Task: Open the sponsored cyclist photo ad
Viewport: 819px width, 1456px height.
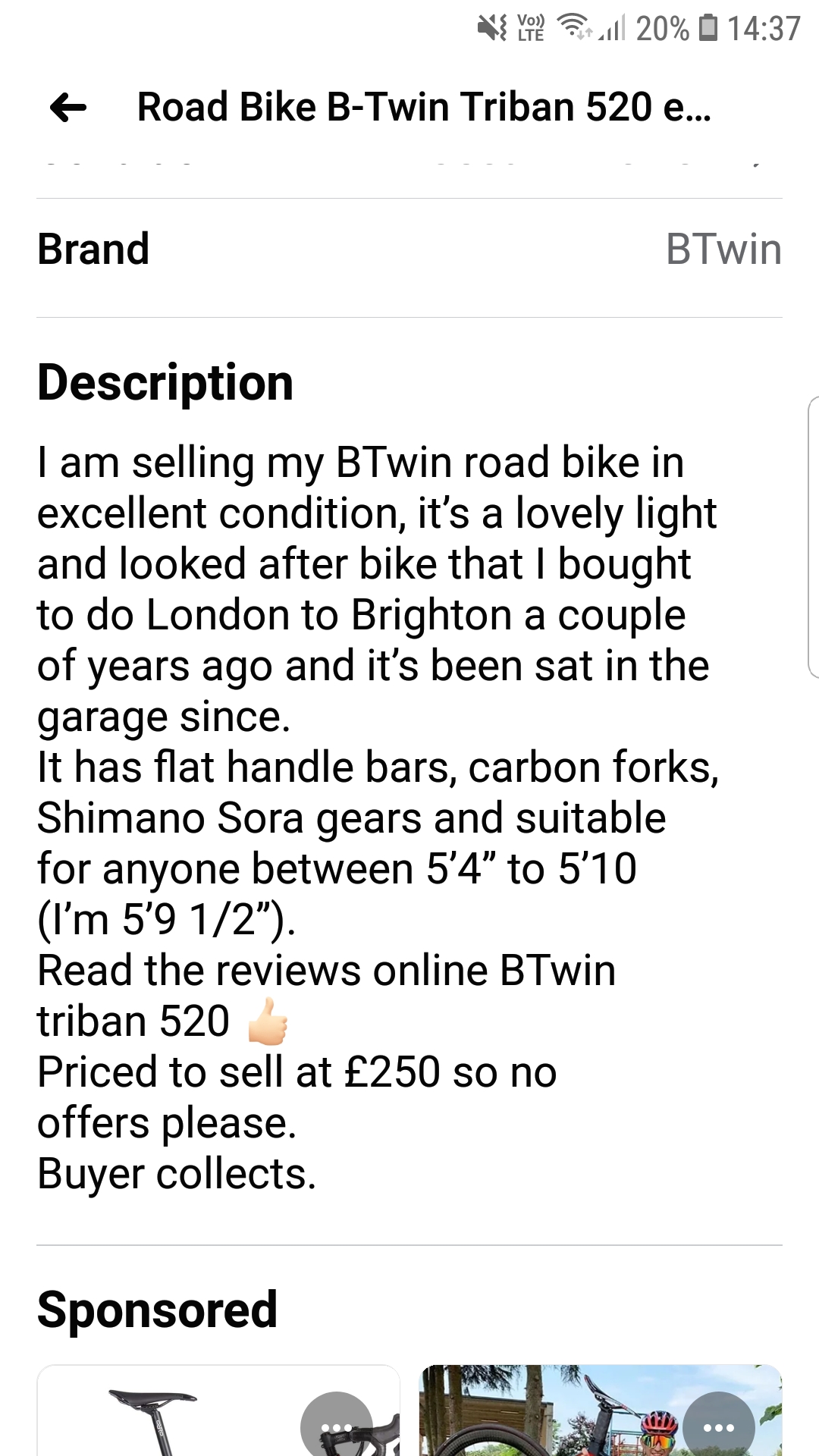Action: tap(546, 1418)
